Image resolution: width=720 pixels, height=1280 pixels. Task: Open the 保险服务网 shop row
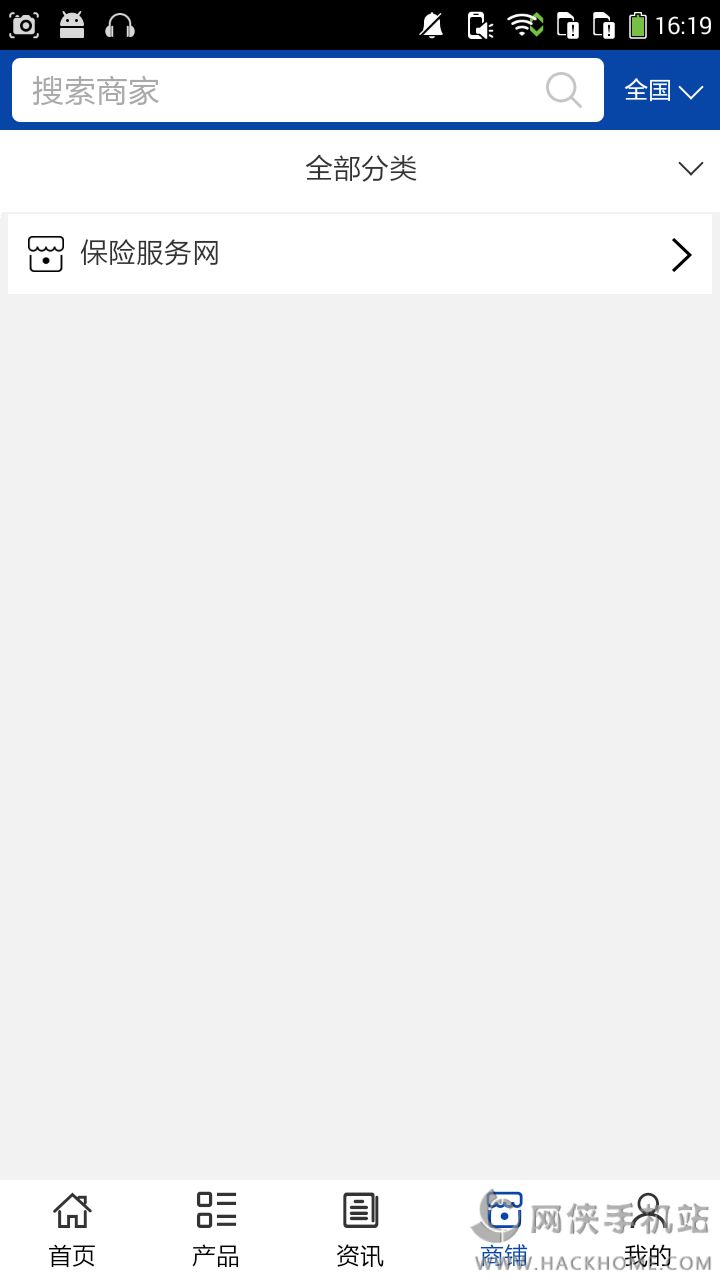[x=360, y=254]
